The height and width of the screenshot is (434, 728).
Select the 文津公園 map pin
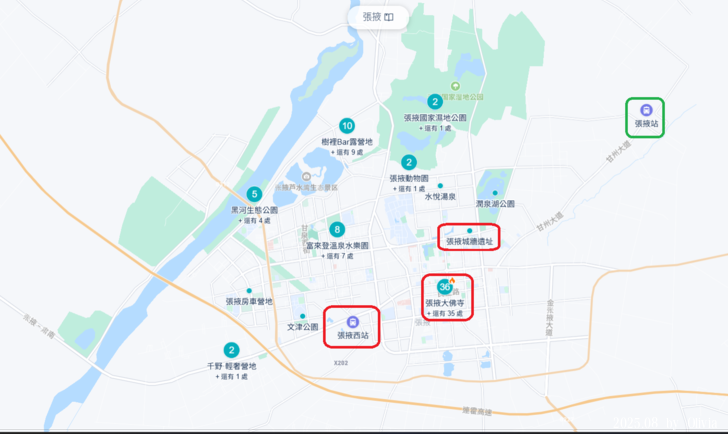click(302, 316)
